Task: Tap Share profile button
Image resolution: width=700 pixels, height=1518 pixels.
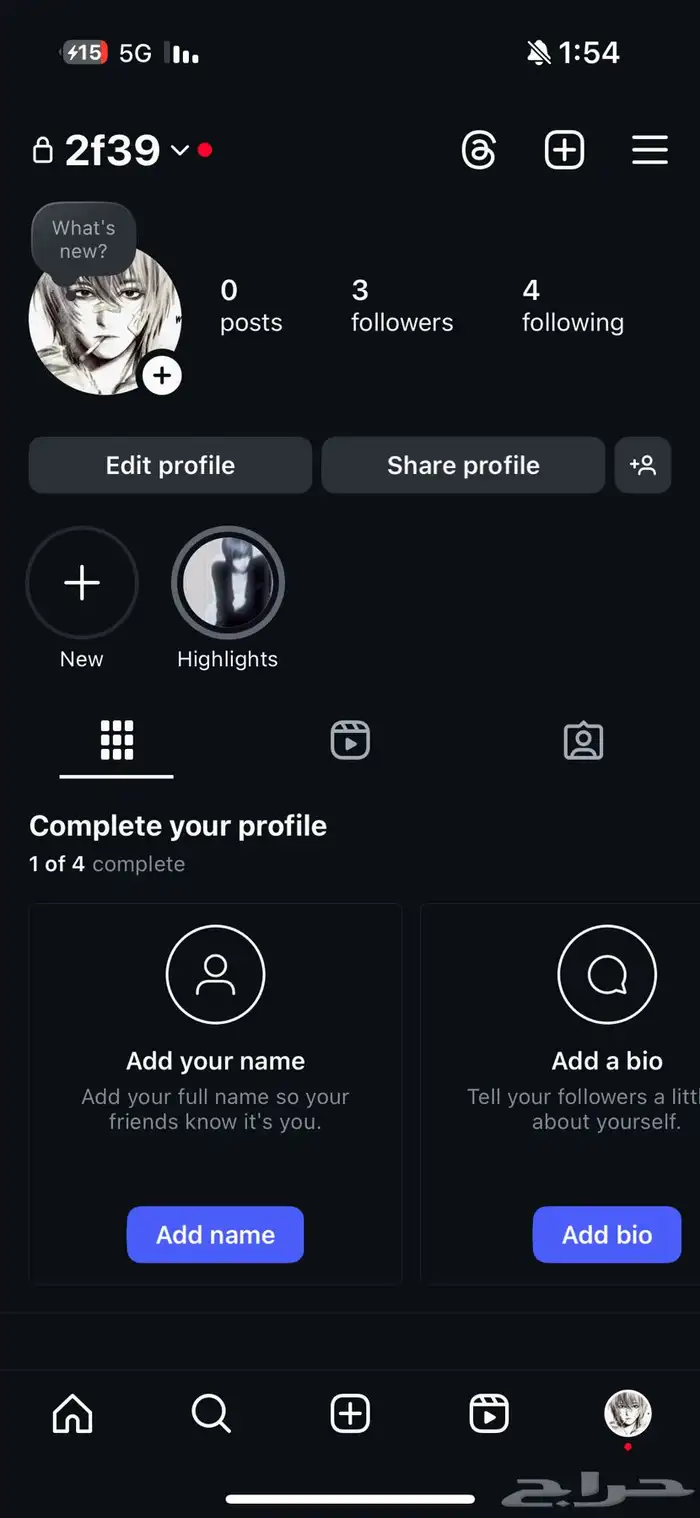Action: click(463, 465)
